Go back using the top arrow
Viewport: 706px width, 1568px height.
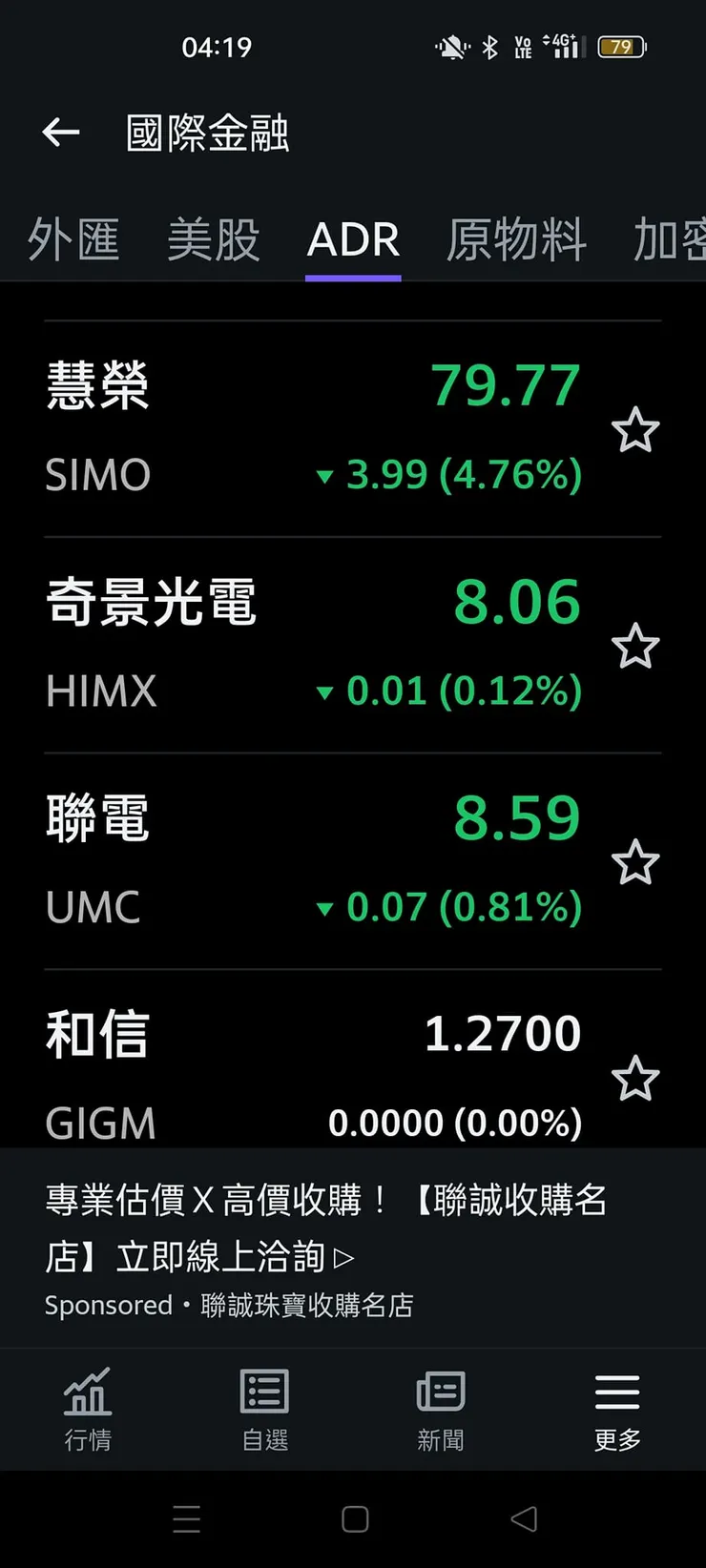pos(61,133)
